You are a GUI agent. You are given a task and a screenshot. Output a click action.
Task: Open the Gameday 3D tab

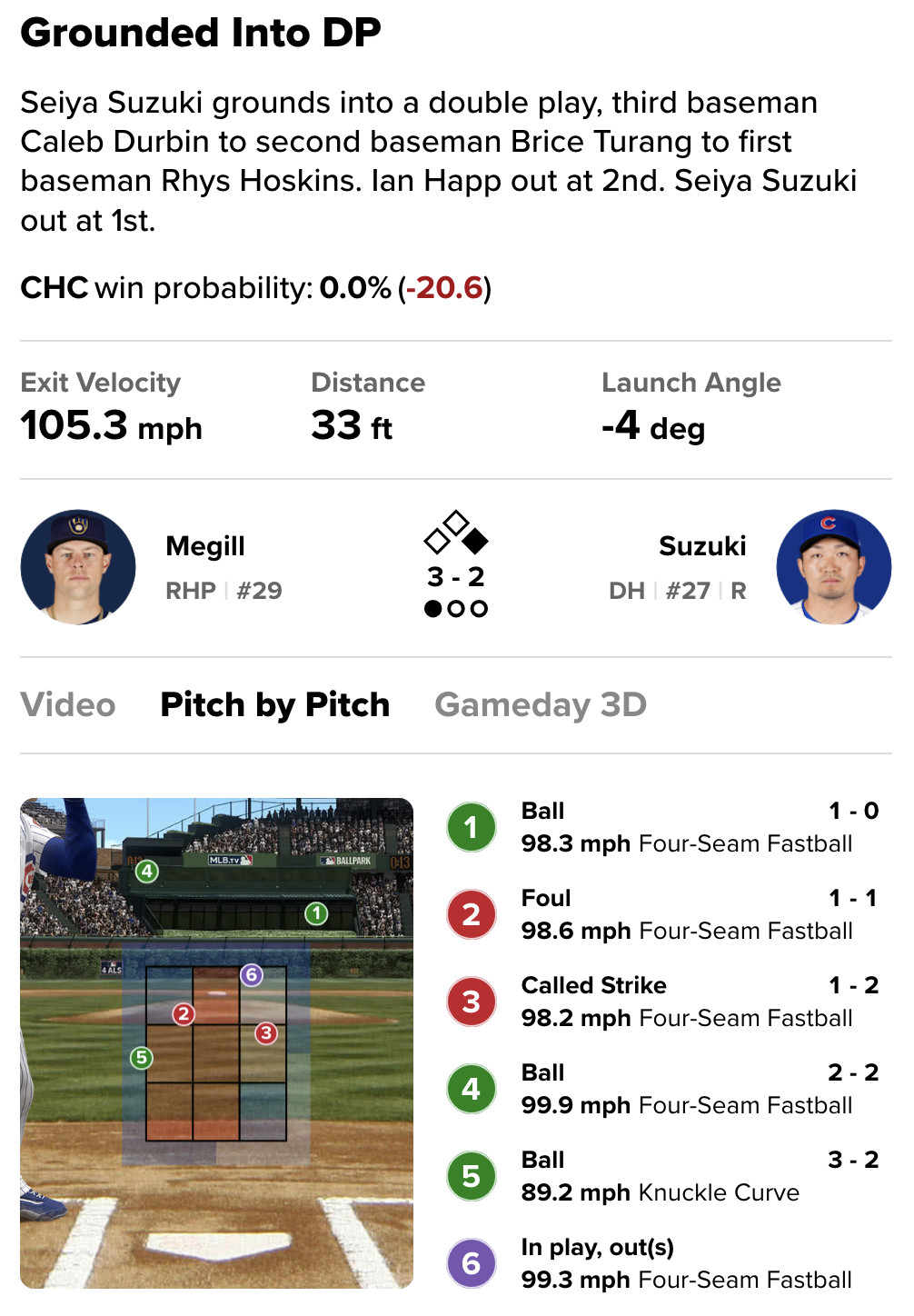541,705
